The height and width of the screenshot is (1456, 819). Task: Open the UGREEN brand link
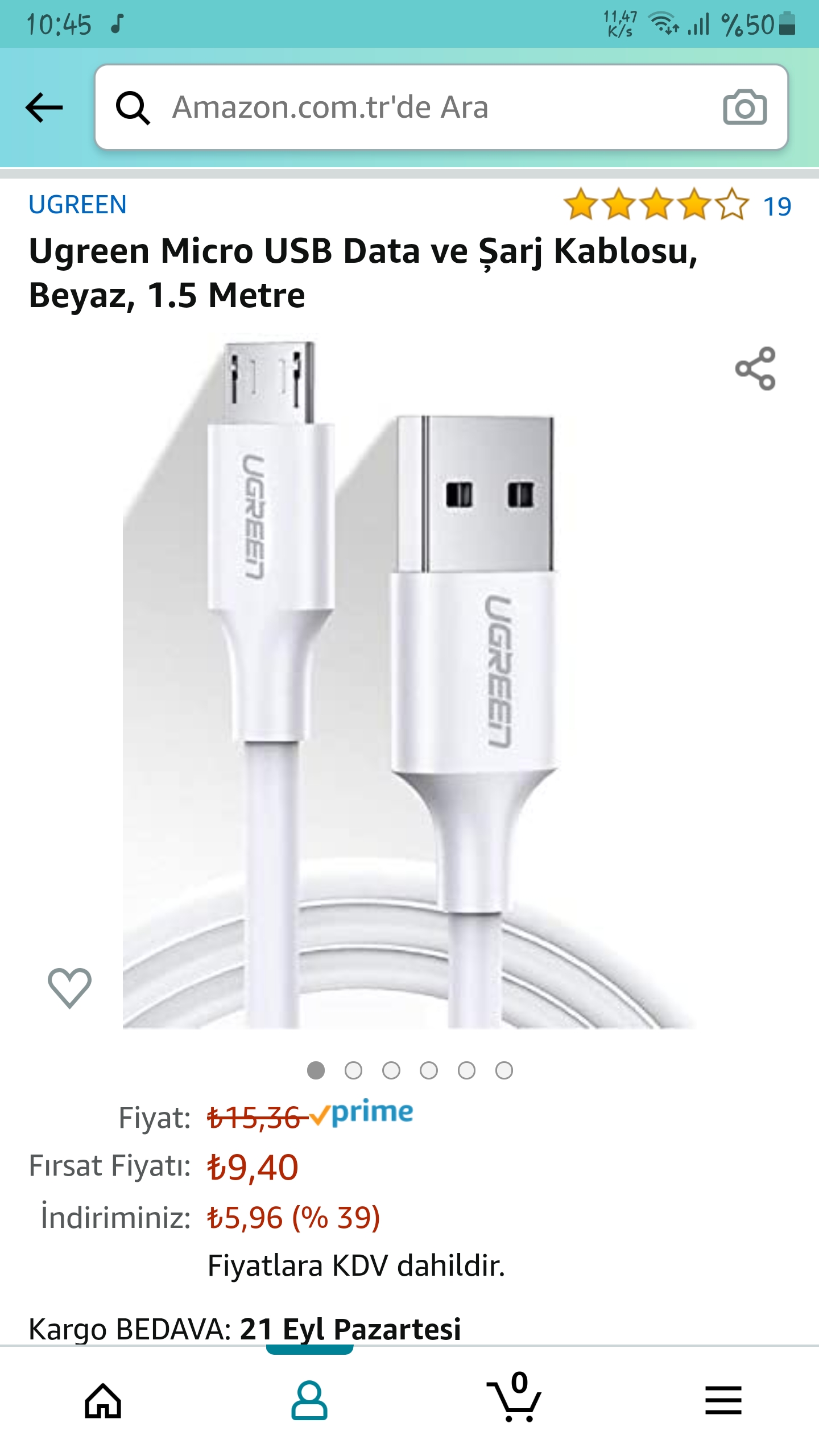click(78, 205)
